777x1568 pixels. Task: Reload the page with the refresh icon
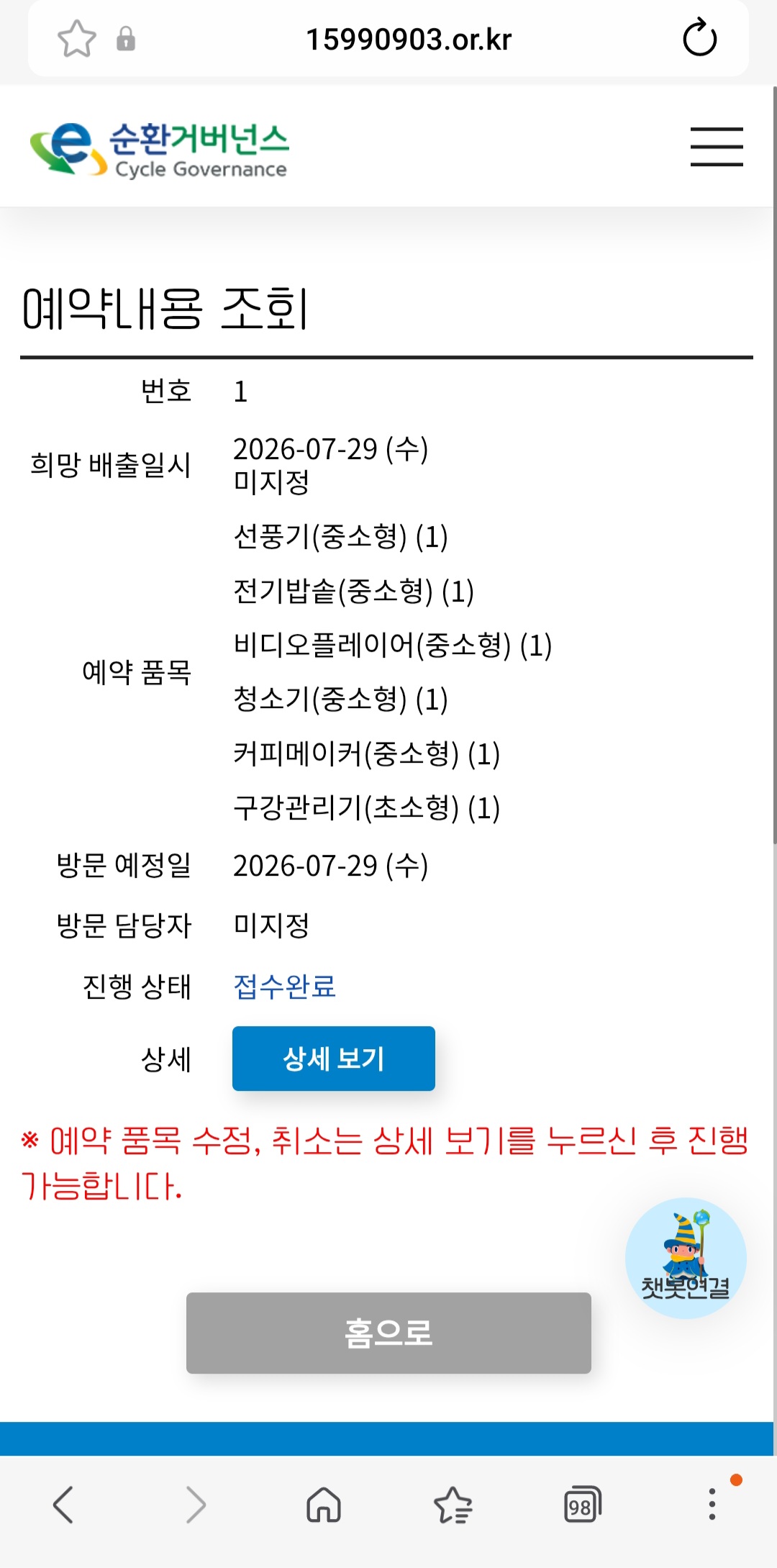point(699,38)
